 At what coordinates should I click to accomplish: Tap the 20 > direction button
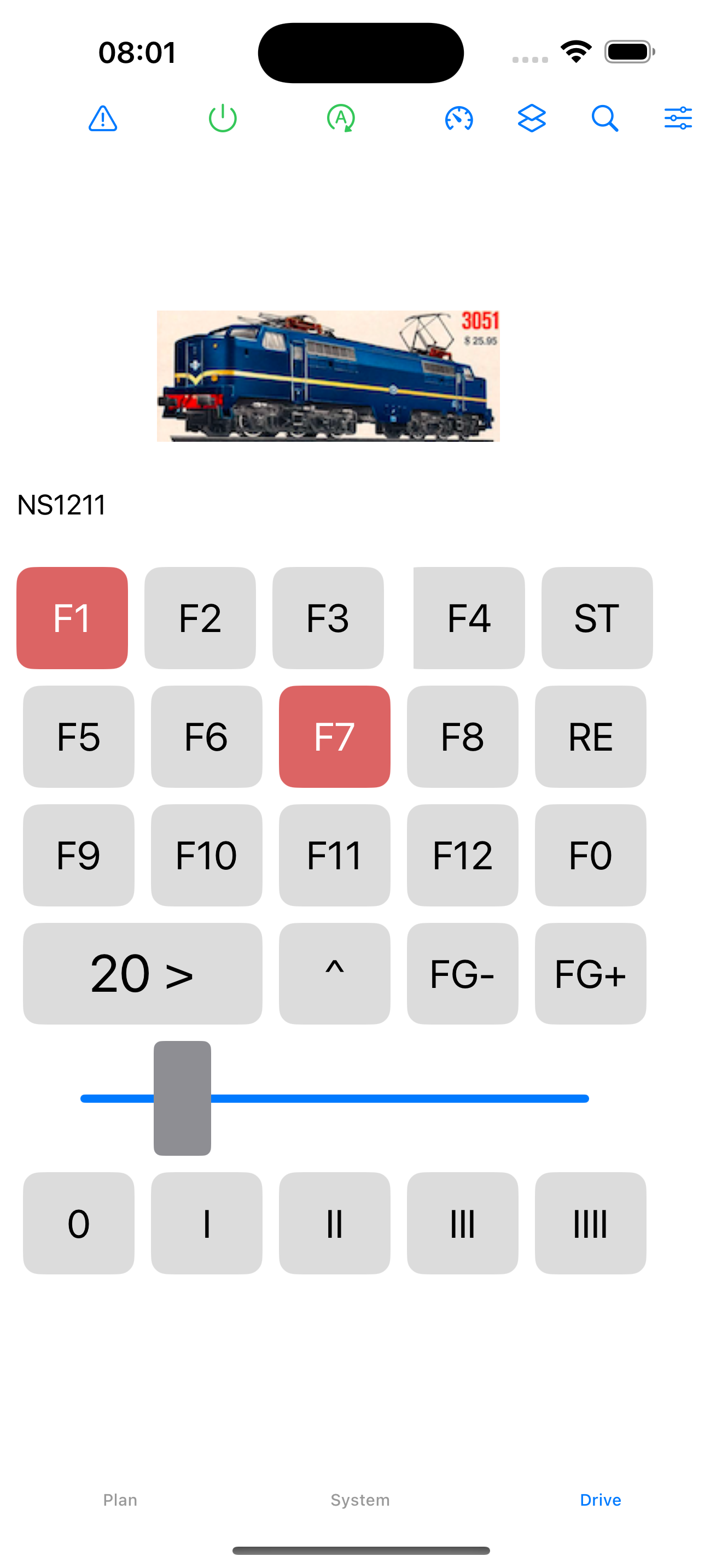tap(142, 974)
